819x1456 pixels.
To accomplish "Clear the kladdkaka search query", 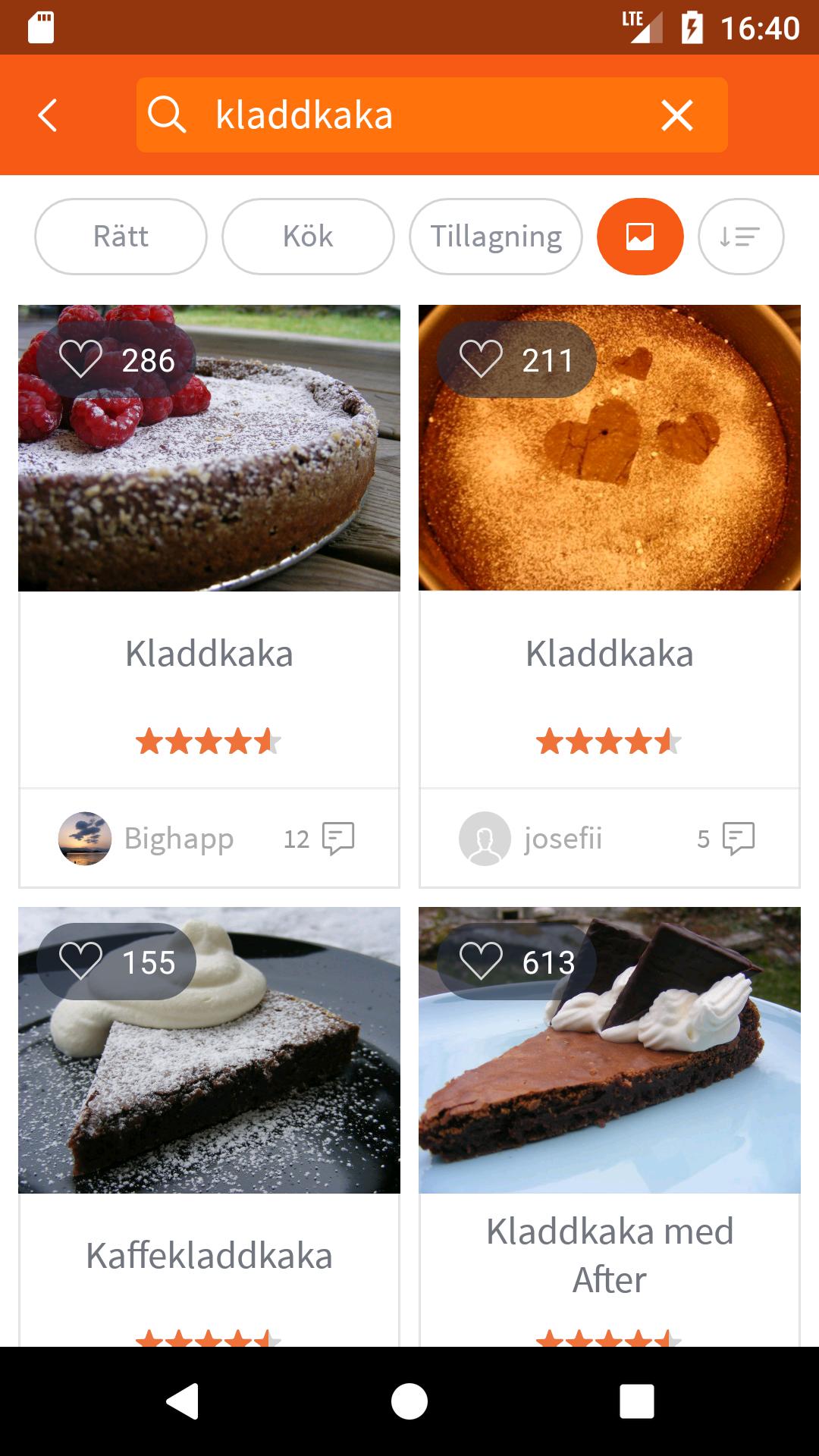I will pos(677,115).
